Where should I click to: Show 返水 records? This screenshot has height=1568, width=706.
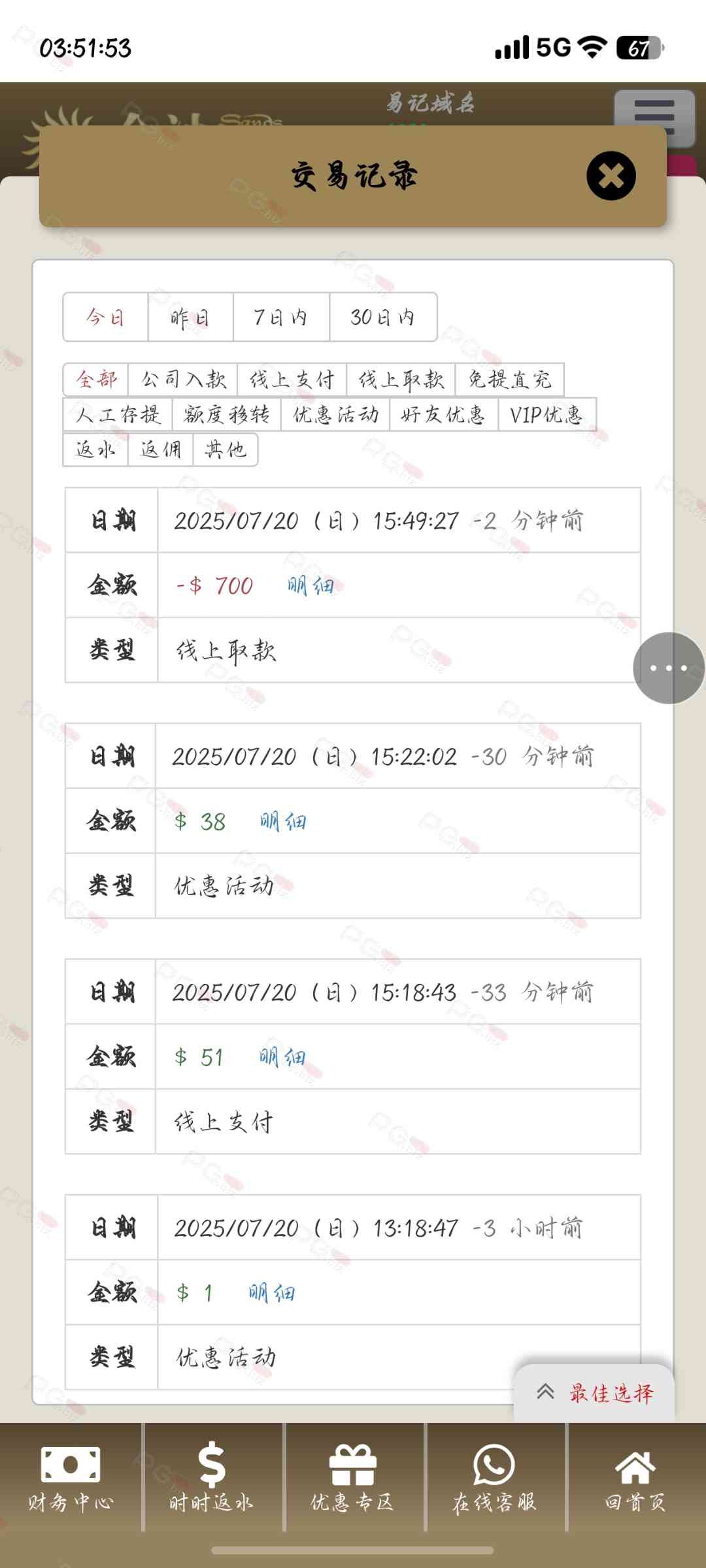(95, 449)
